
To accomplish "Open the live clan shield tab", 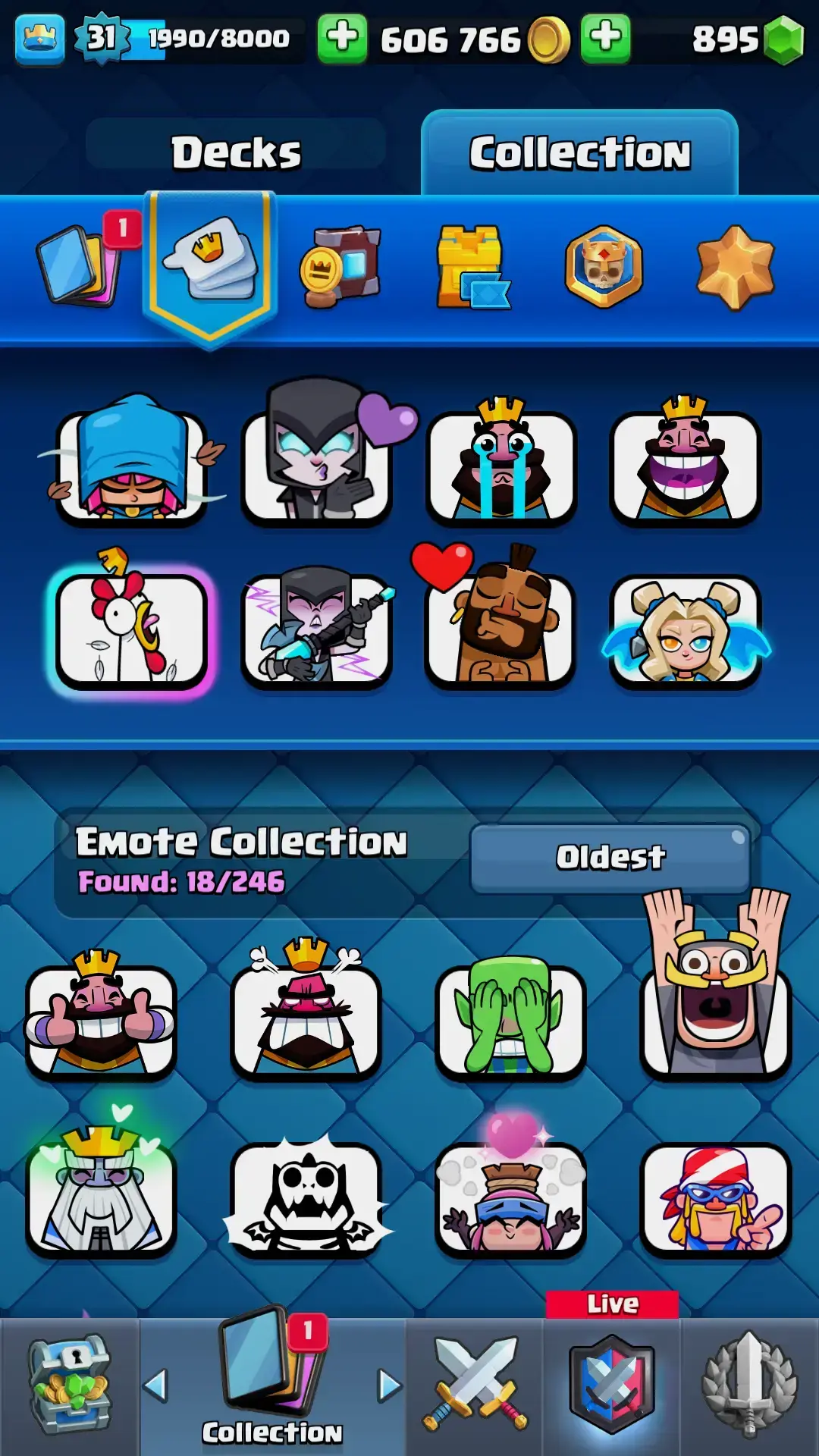I will point(611,1384).
